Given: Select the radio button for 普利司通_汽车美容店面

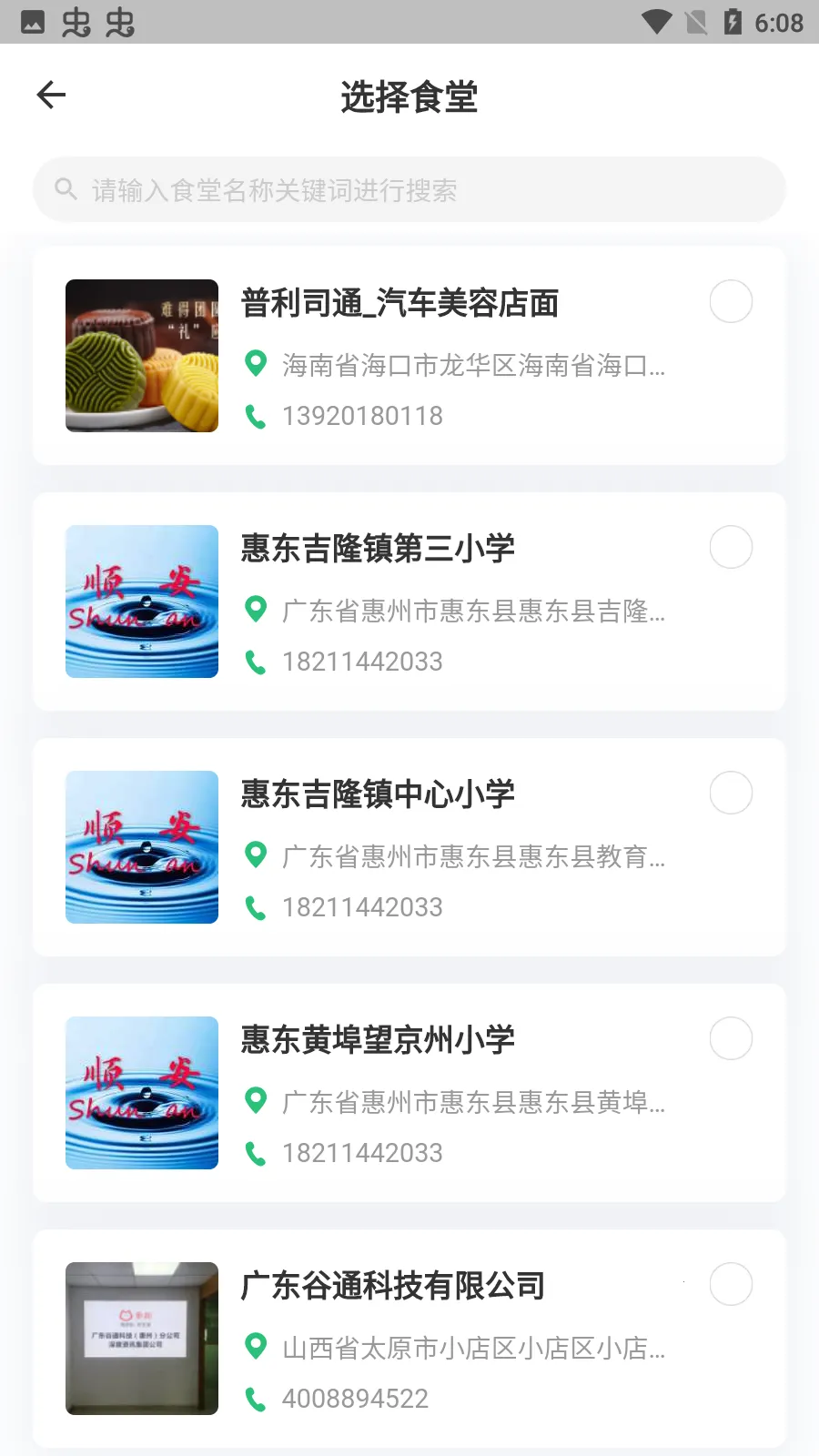Looking at the screenshot, I should [731, 301].
